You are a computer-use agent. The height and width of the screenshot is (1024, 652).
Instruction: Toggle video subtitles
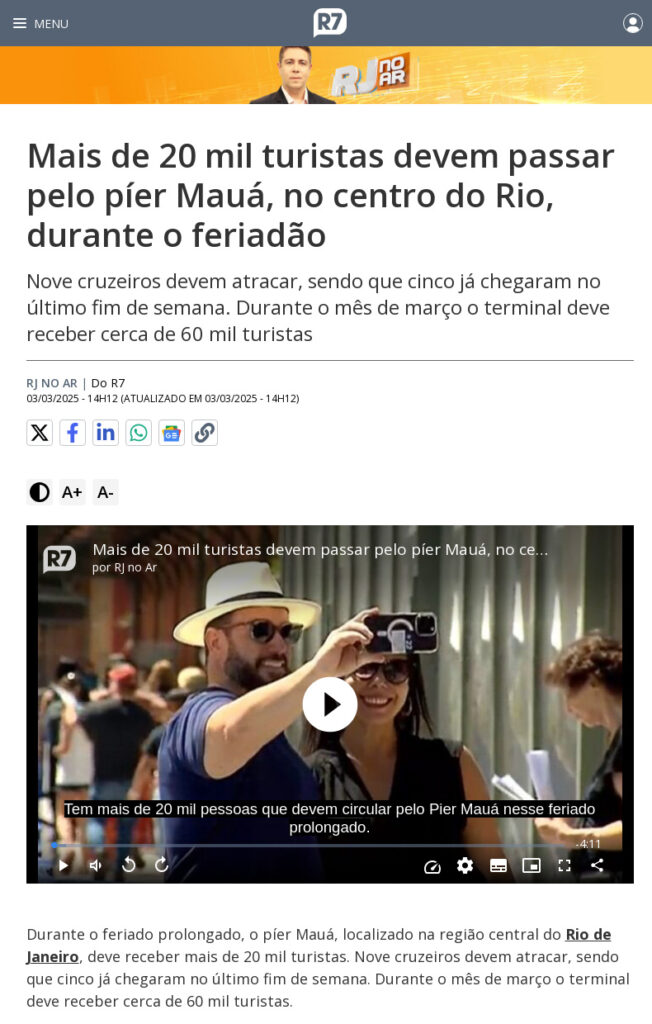(498, 865)
